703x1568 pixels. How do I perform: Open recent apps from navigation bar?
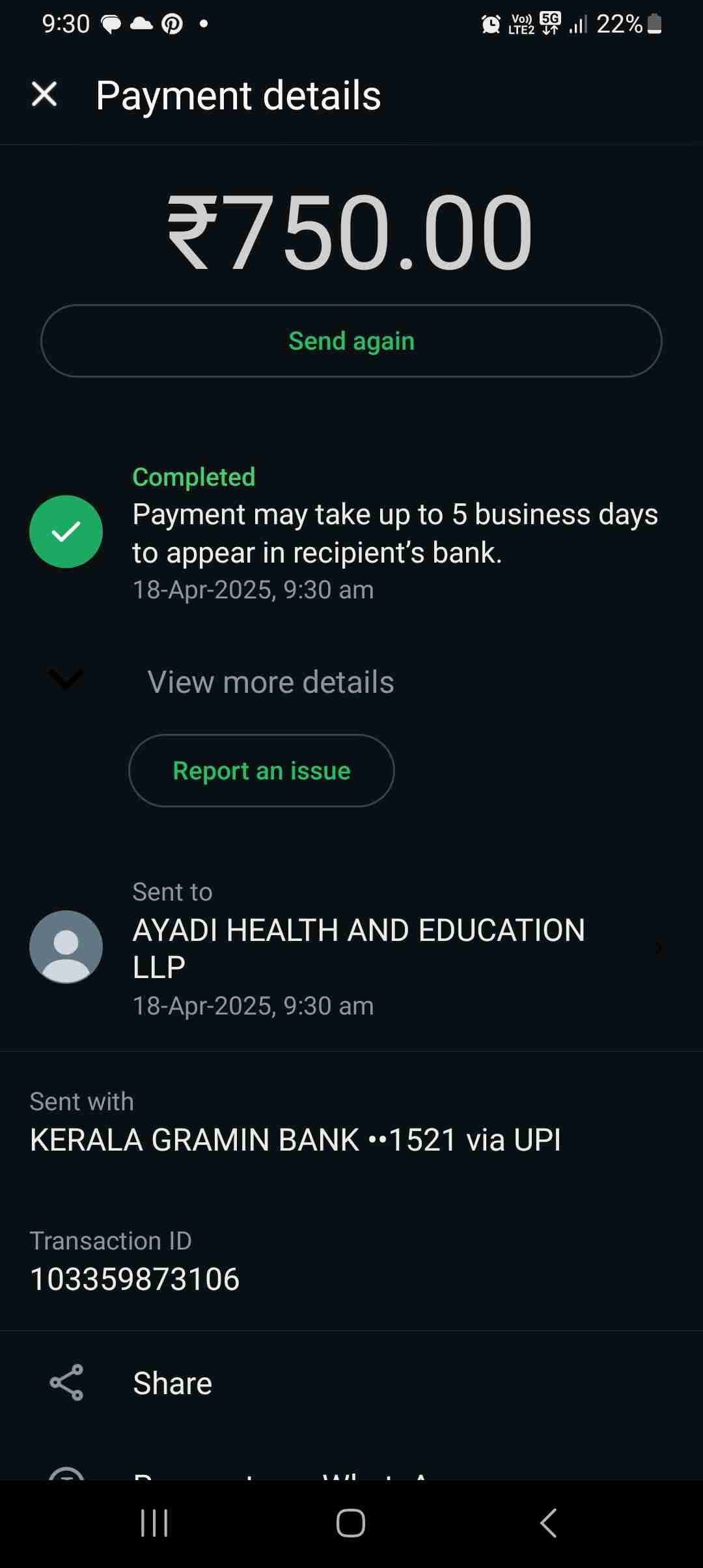(x=154, y=1523)
